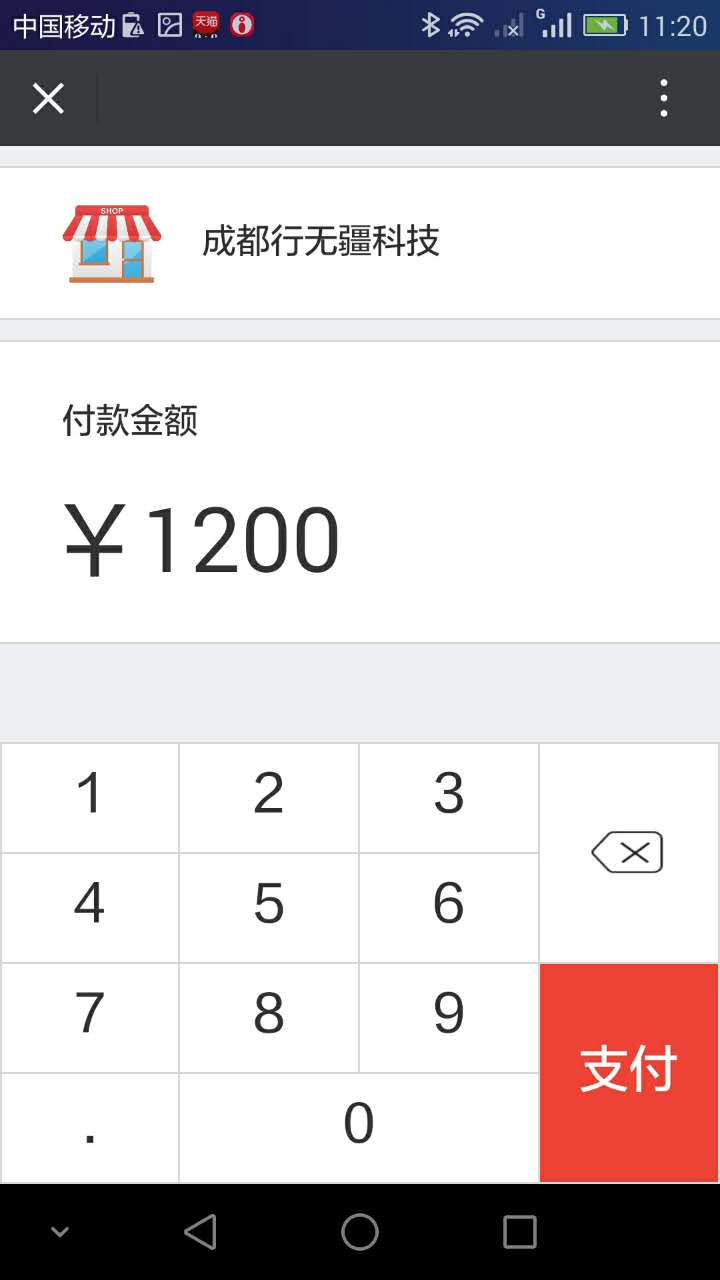
Task: Enter digit 7 on the keypad
Action: [90, 1017]
